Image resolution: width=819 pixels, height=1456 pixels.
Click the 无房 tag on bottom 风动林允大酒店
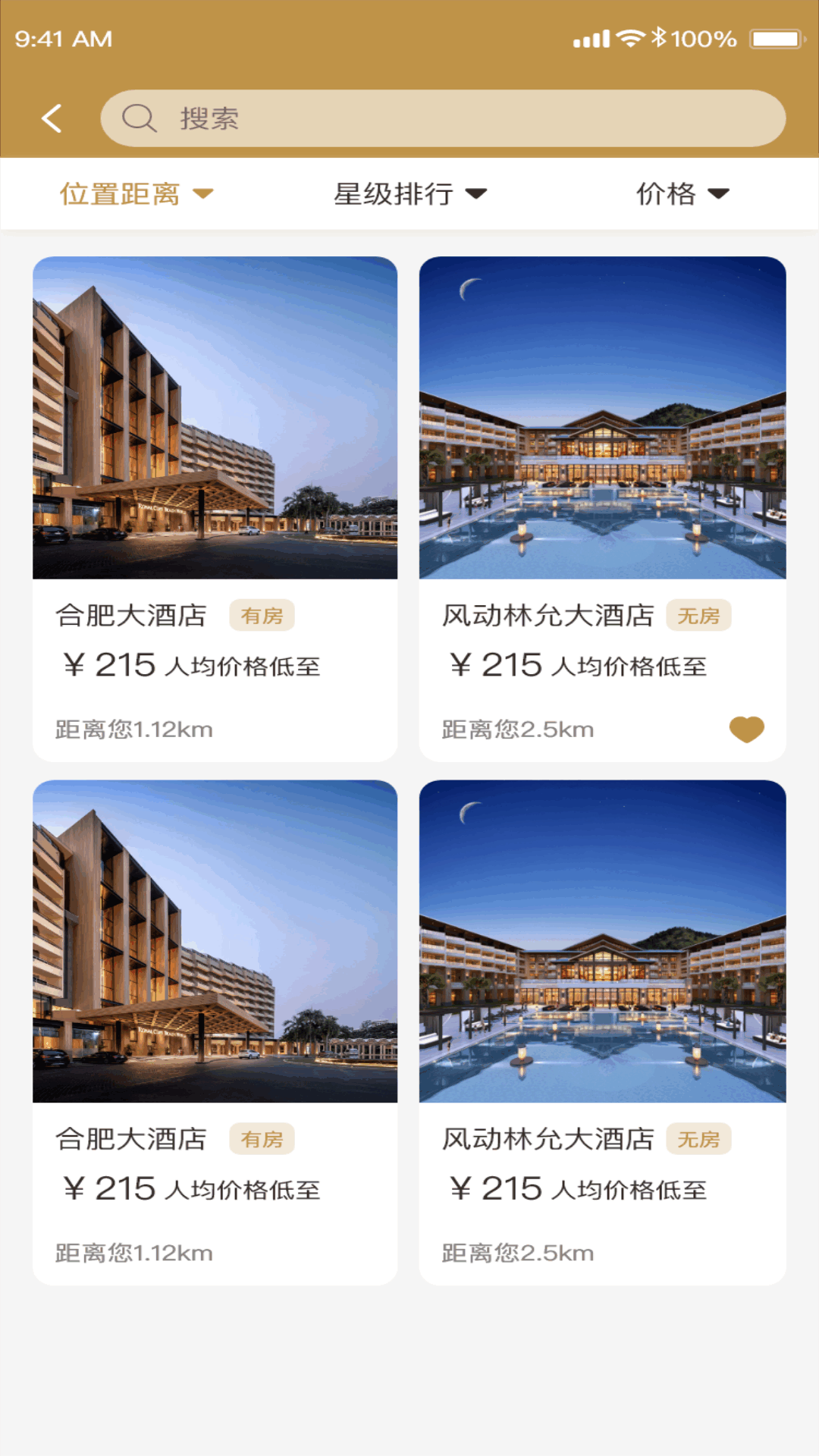coord(698,1138)
